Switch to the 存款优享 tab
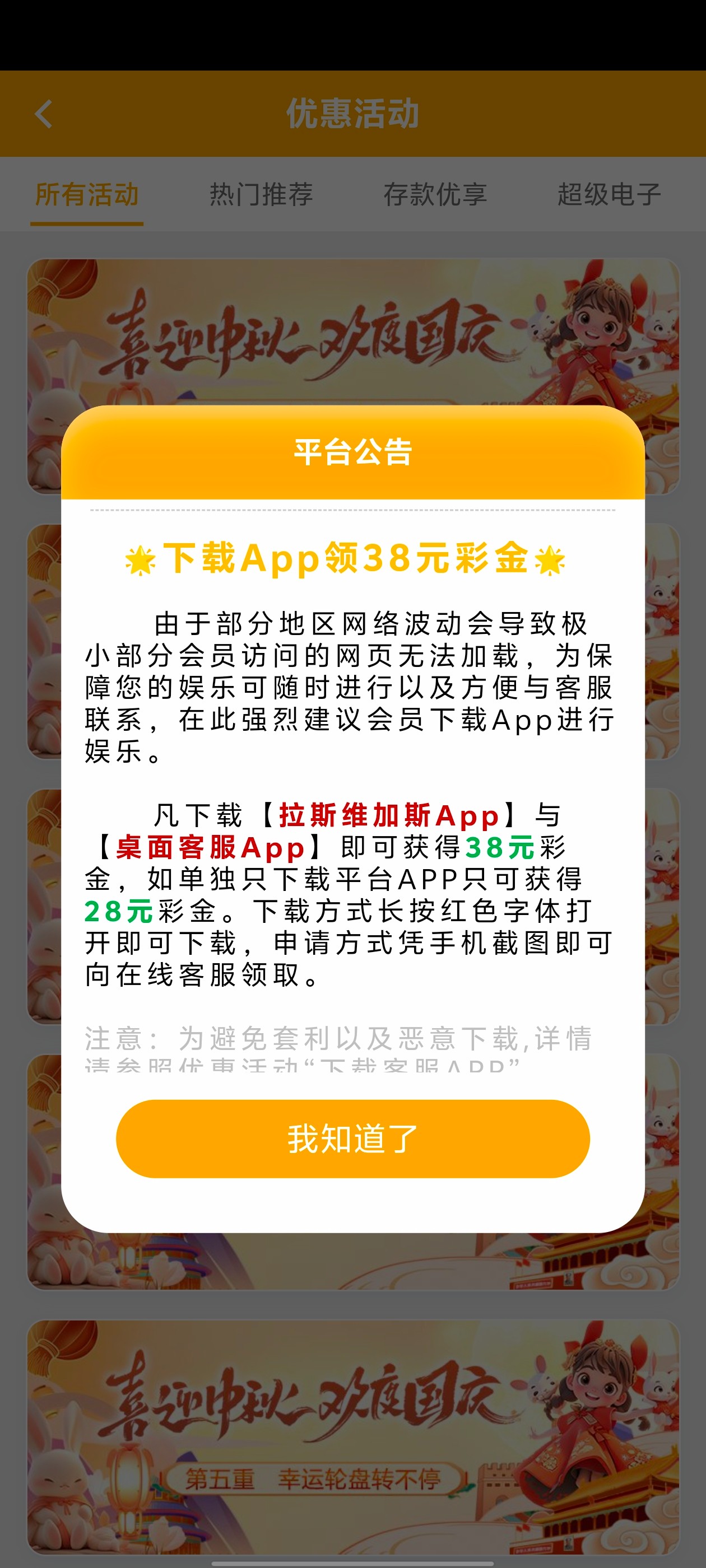The width and height of the screenshot is (706, 1568). [435, 195]
